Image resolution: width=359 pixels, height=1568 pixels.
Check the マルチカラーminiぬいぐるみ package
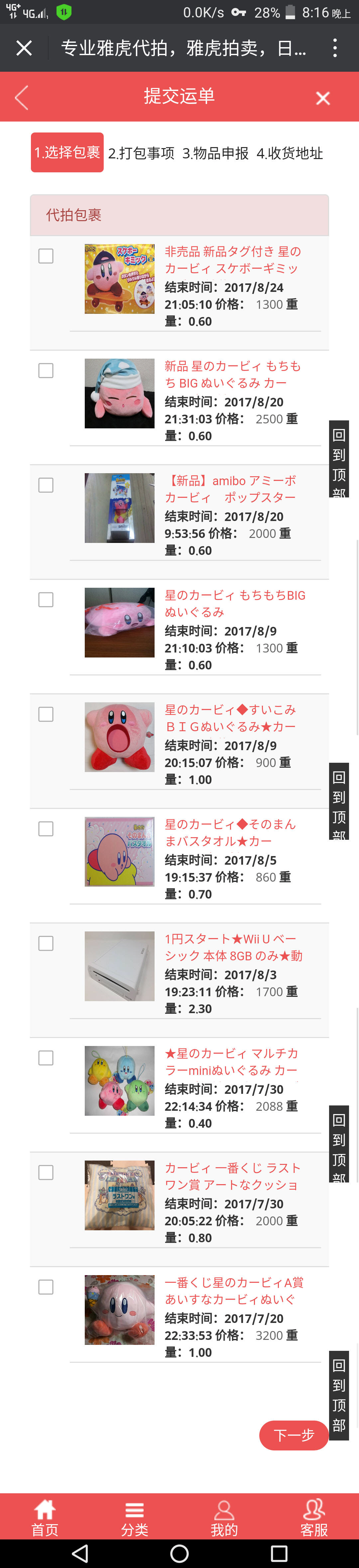coord(46,1058)
